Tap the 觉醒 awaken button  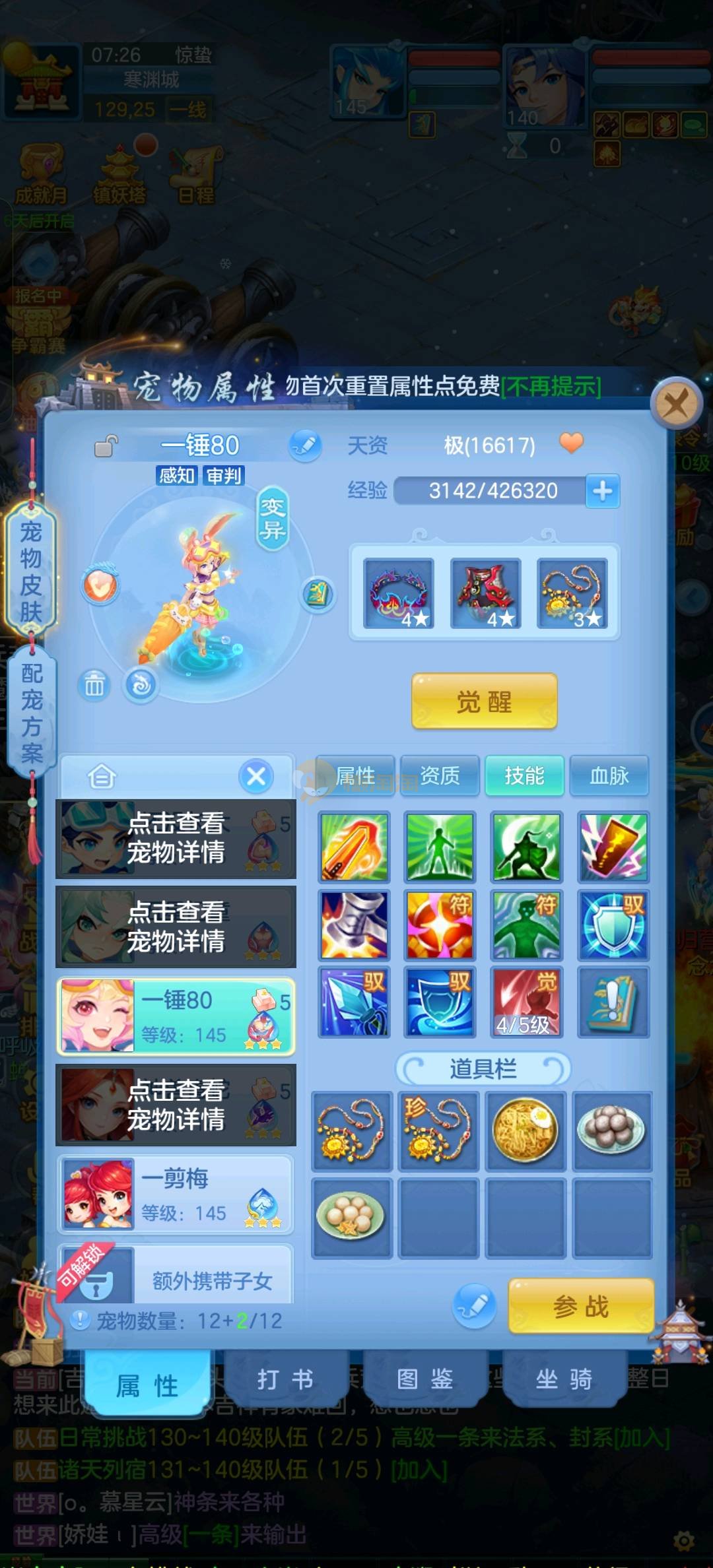click(484, 702)
